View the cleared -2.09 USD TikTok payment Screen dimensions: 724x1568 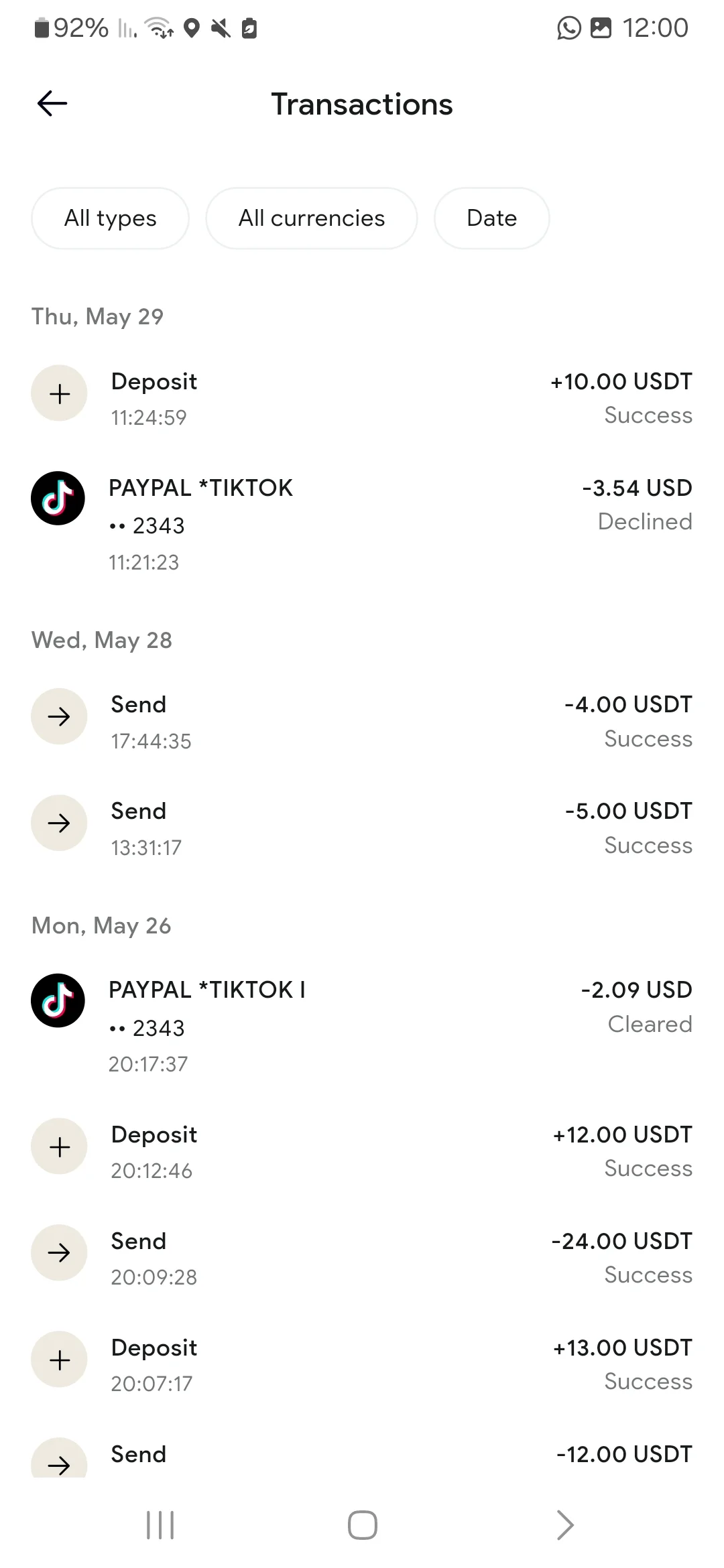[x=362, y=1024]
